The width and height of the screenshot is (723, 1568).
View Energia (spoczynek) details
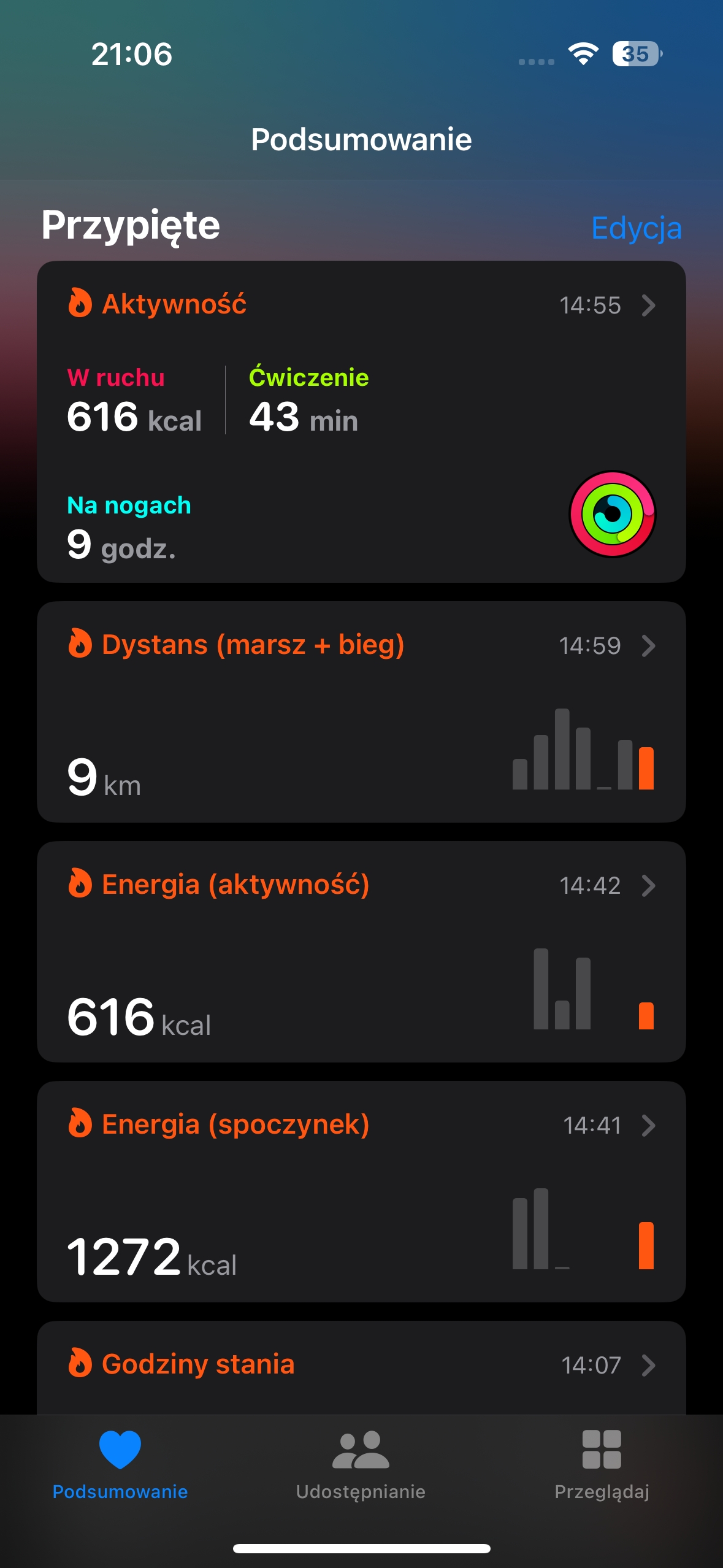361,1191
